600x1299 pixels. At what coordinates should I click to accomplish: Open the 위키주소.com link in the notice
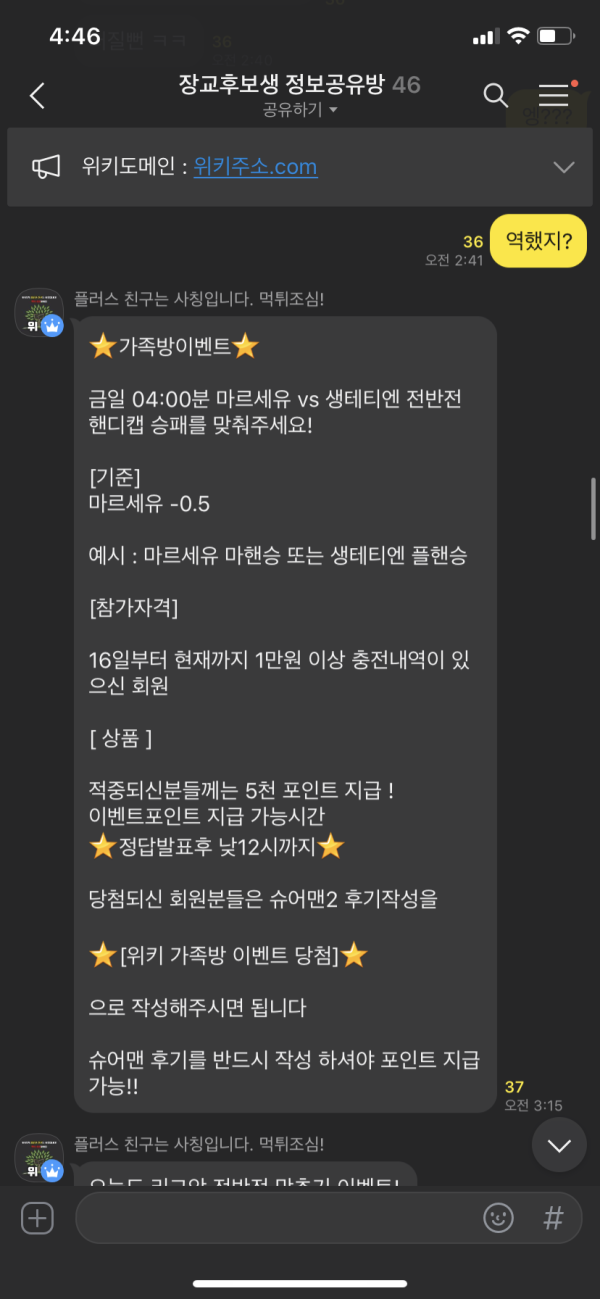pyautogui.click(x=255, y=167)
